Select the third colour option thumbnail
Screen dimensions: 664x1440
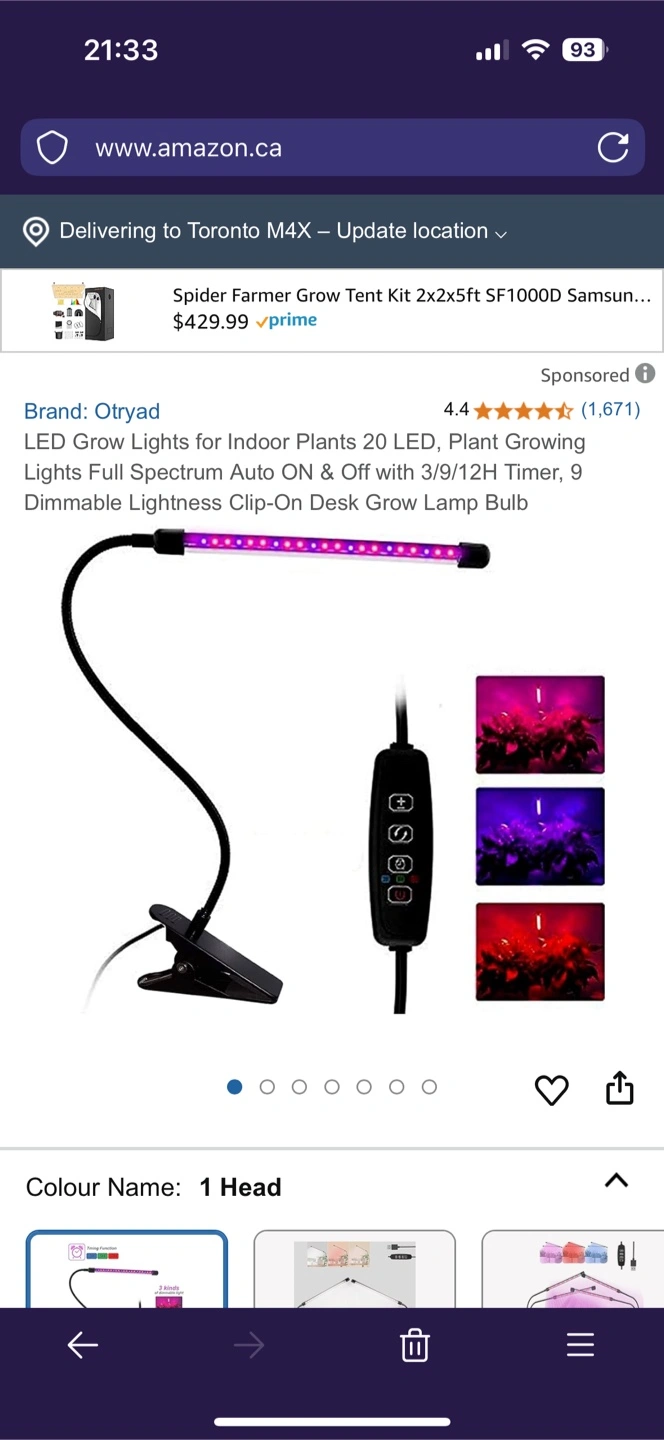[x=573, y=1268]
